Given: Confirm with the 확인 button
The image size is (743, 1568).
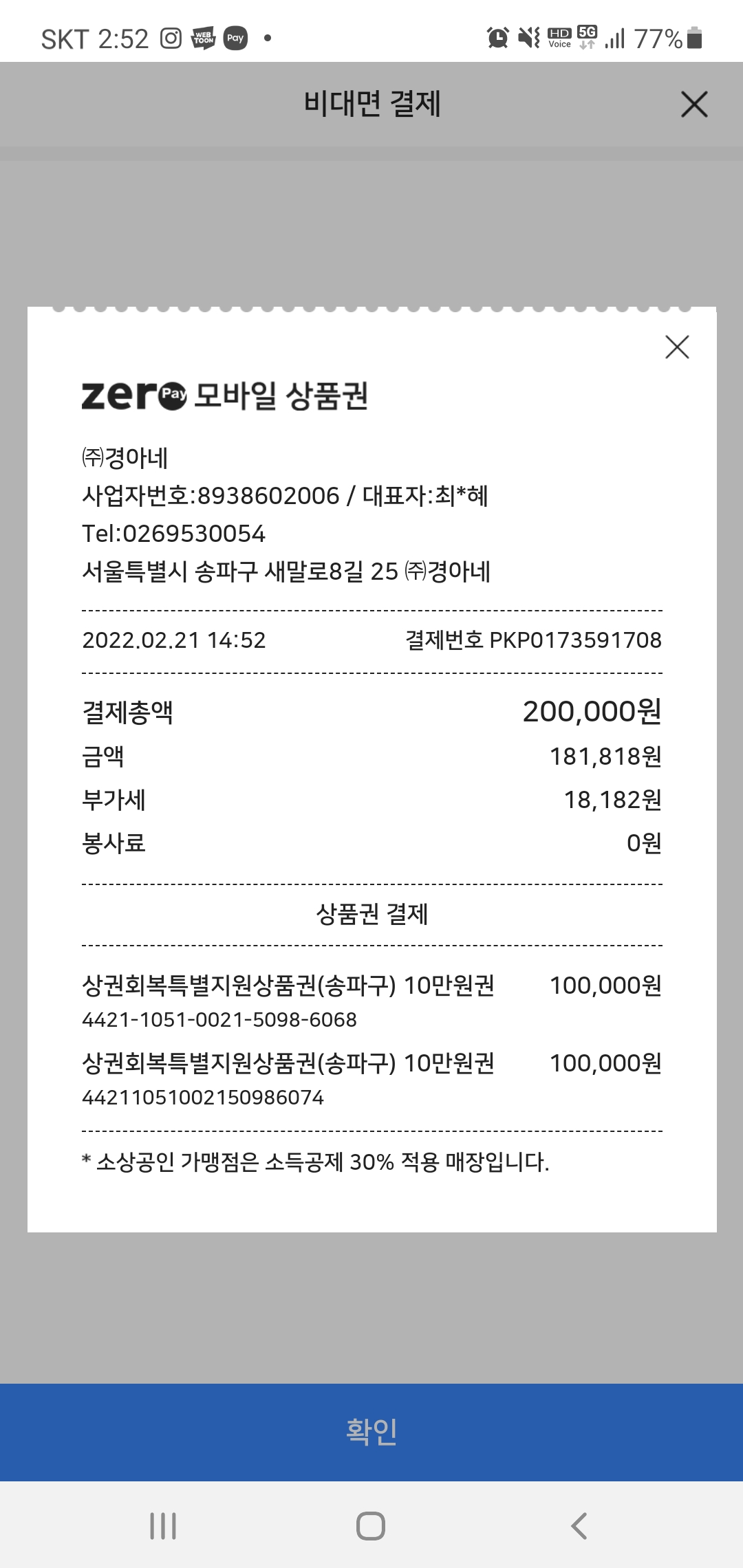Looking at the screenshot, I should click(x=371, y=1432).
